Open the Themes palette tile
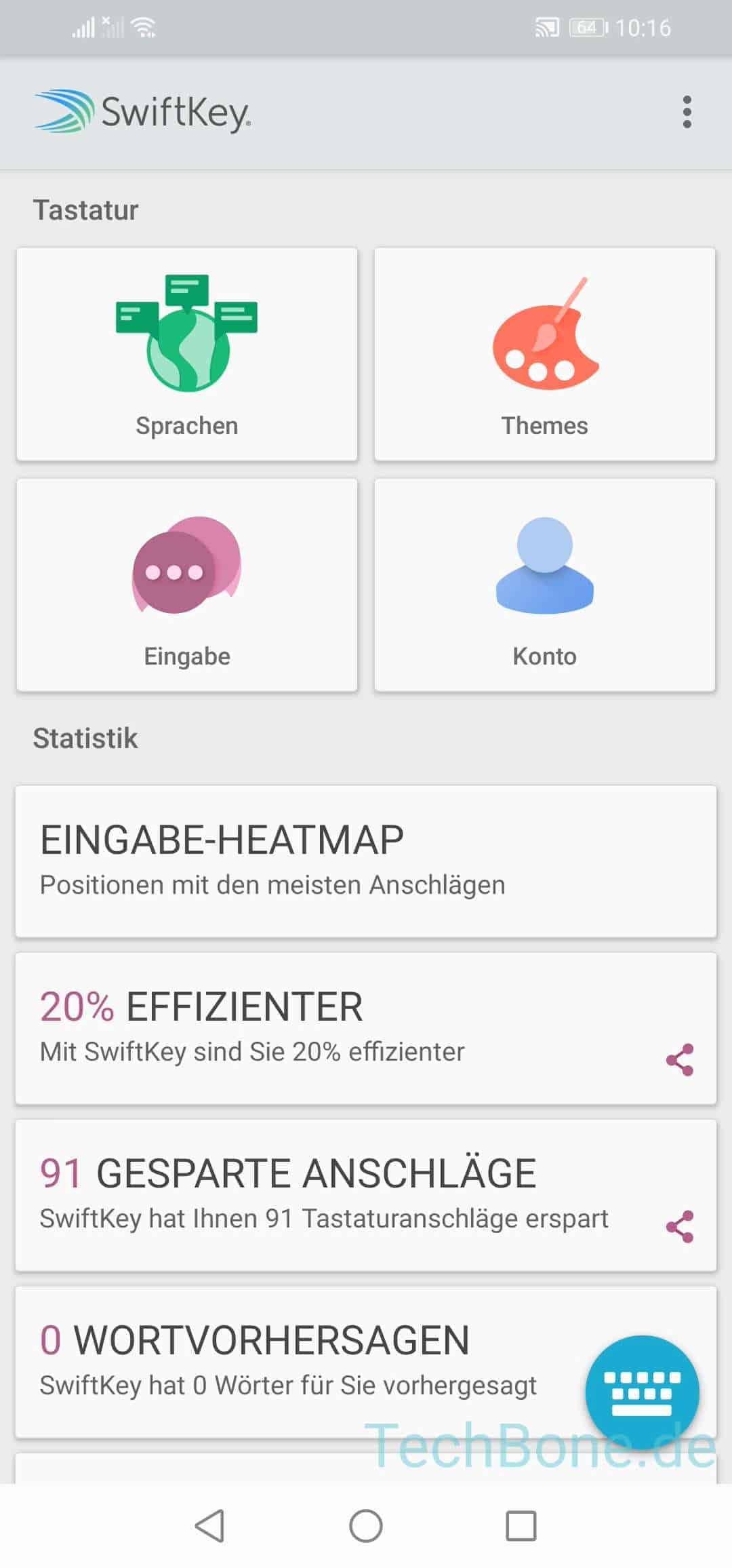 tap(544, 353)
